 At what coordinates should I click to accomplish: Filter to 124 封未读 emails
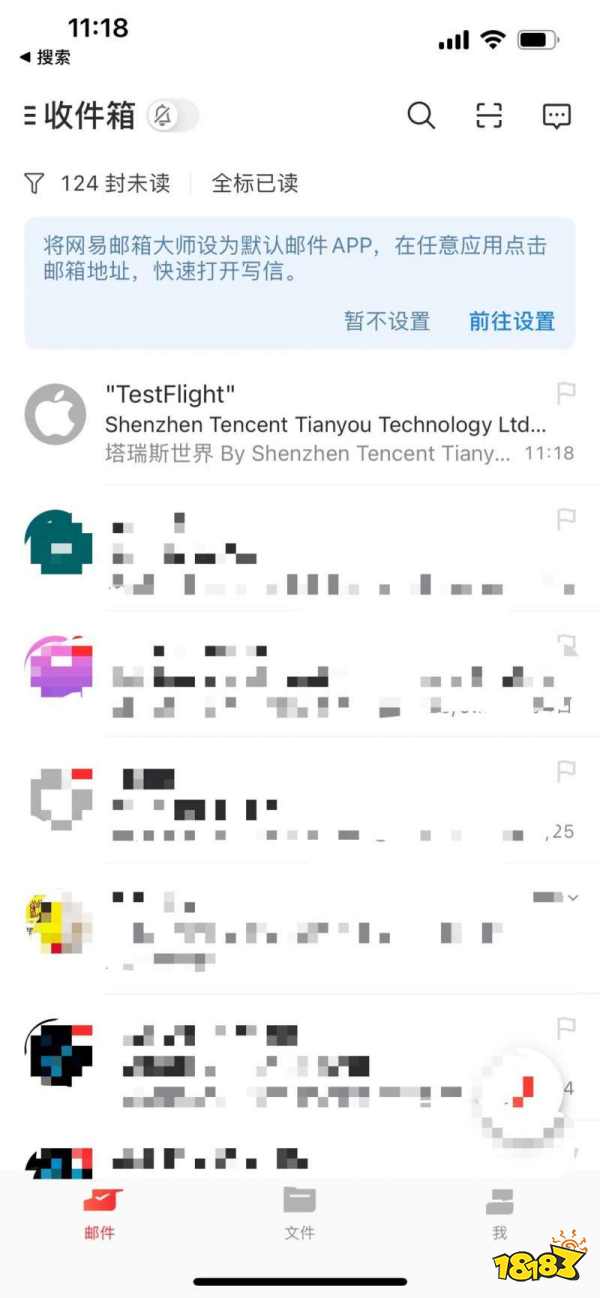click(x=98, y=184)
